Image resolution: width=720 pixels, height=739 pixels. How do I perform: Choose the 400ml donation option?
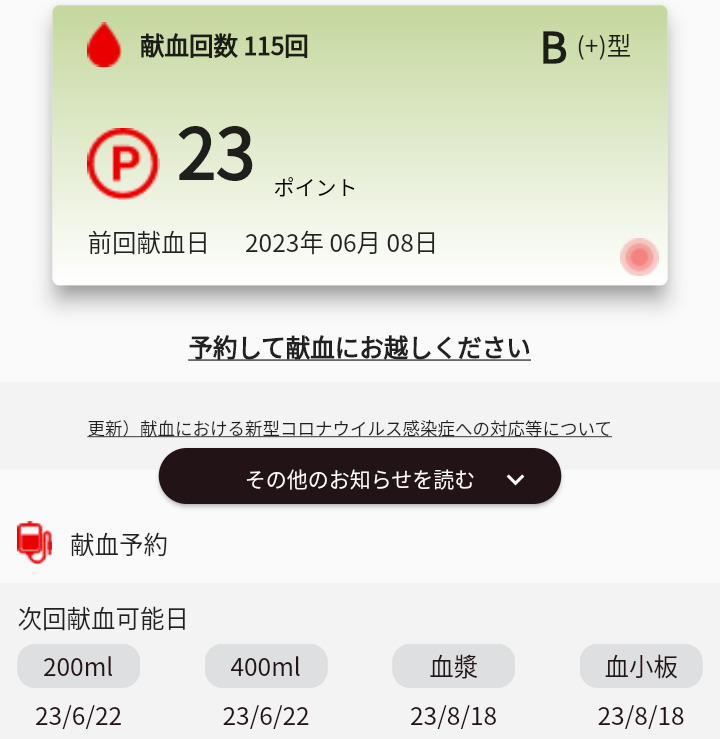(266, 667)
